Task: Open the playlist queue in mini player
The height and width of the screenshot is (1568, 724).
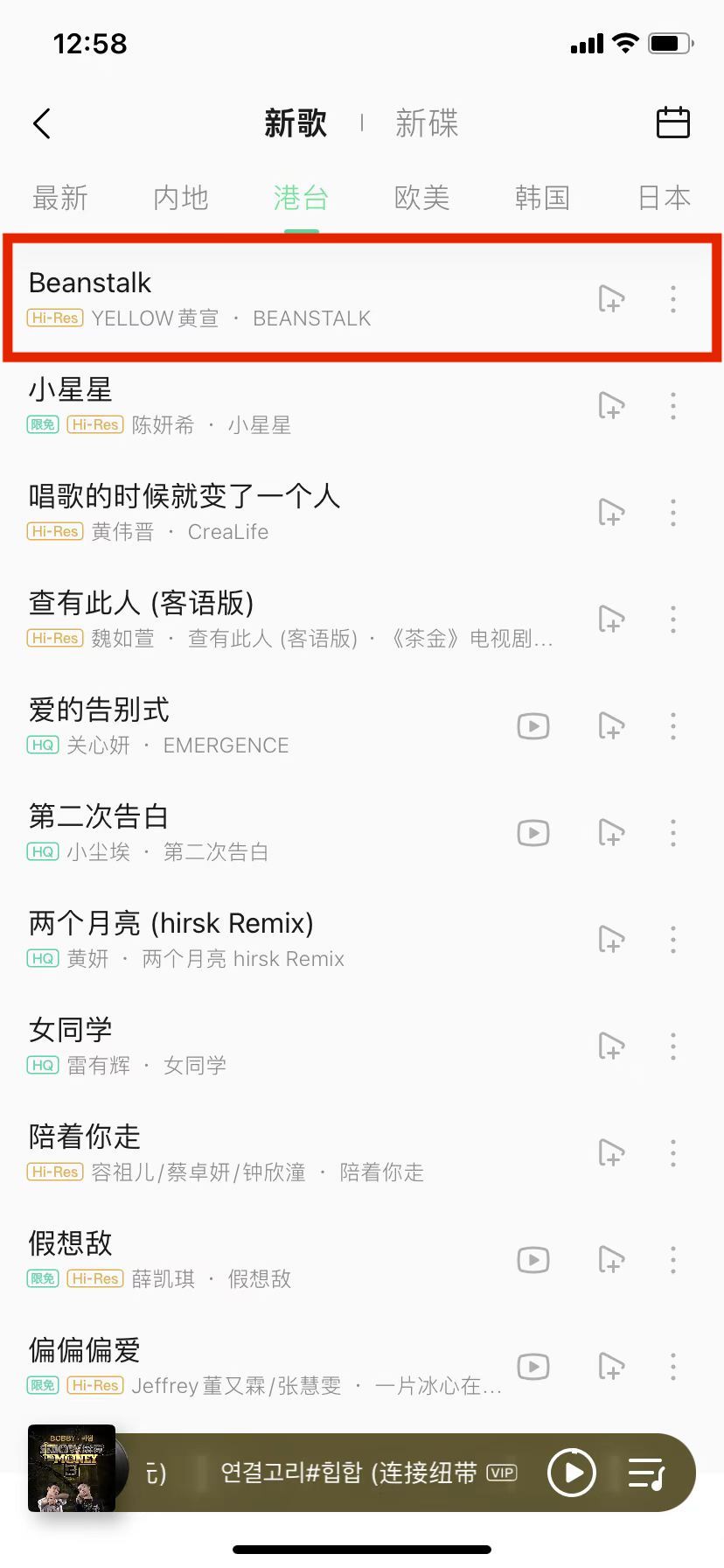Action: [x=647, y=1473]
